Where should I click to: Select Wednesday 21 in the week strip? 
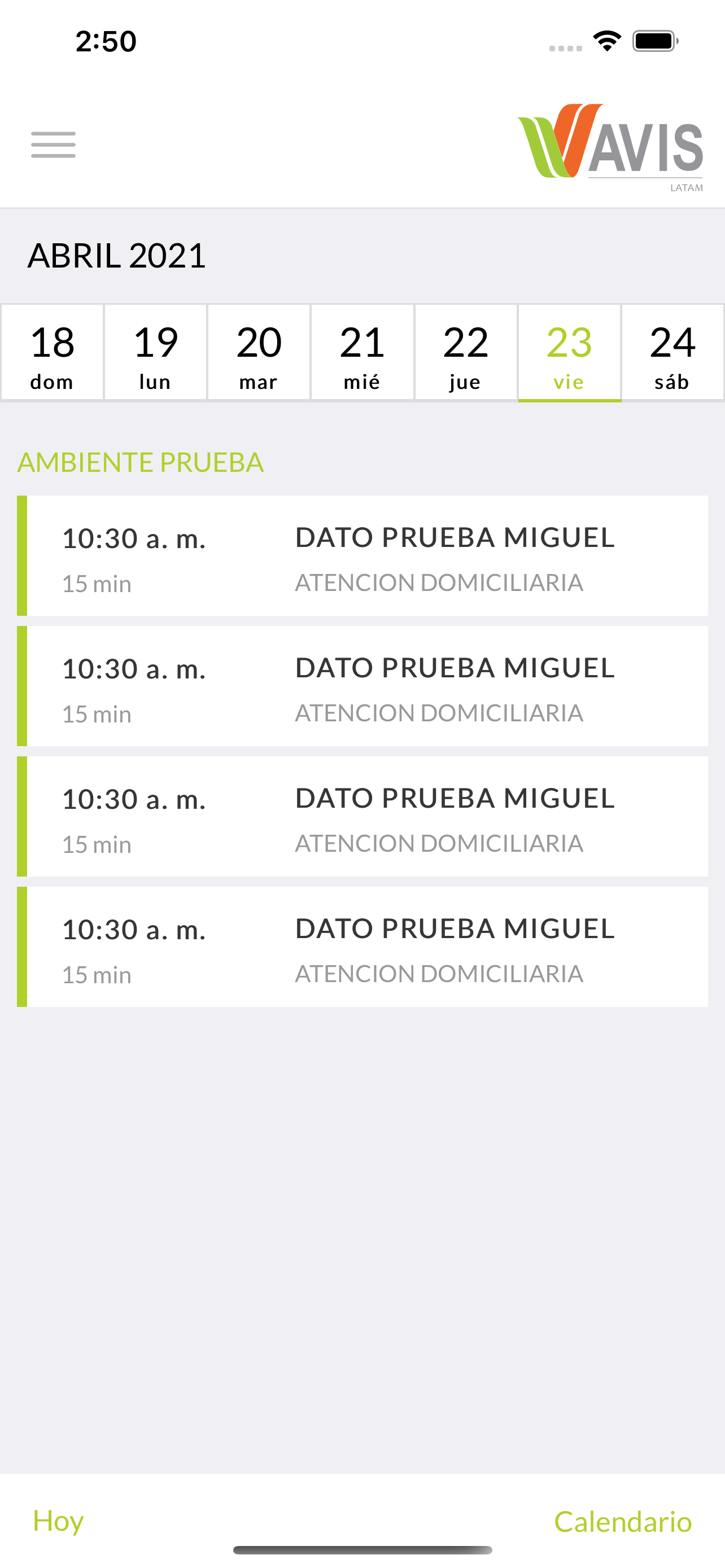pos(363,353)
